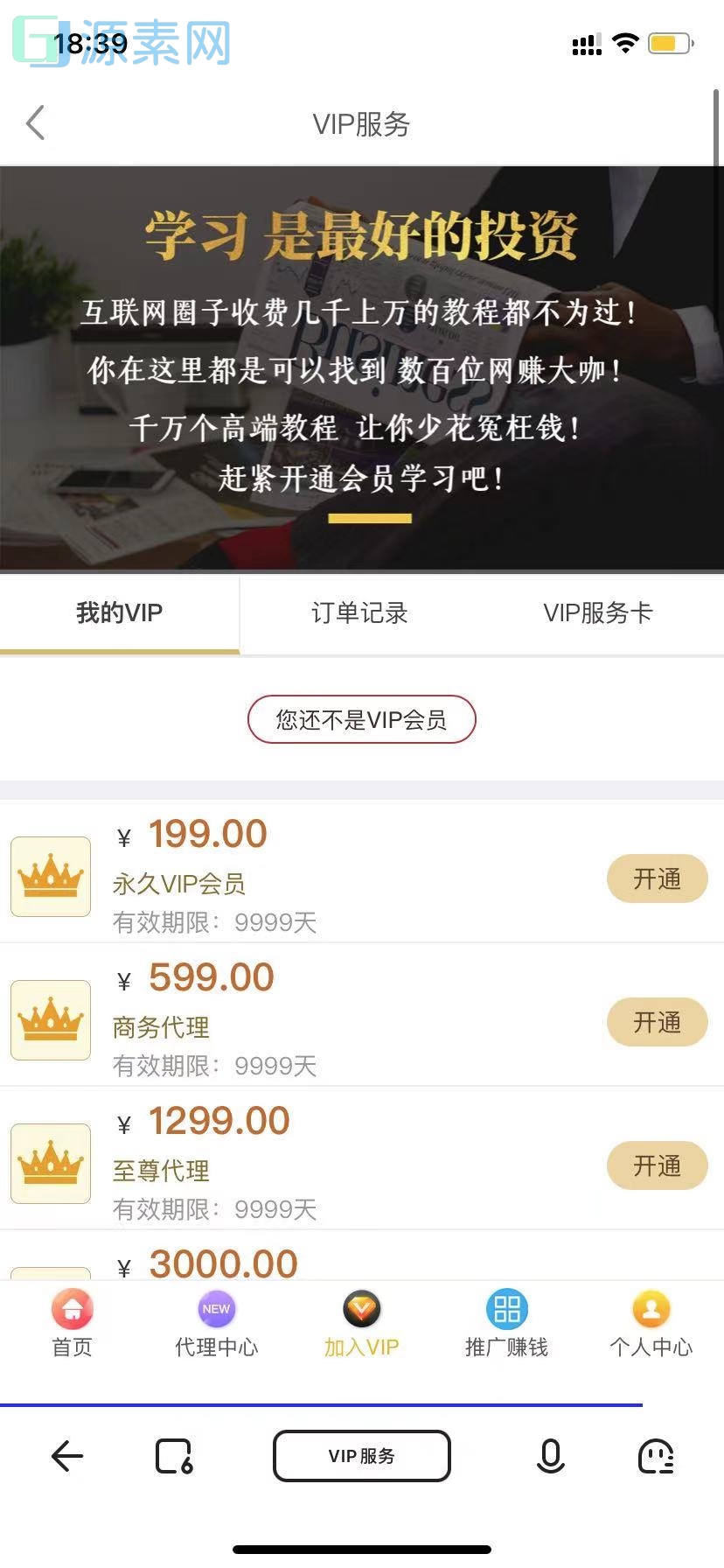Image resolution: width=724 pixels, height=1568 pixels.
Task: Switch to the VIP服务卡 tab
Action: [x=597, y=613]
